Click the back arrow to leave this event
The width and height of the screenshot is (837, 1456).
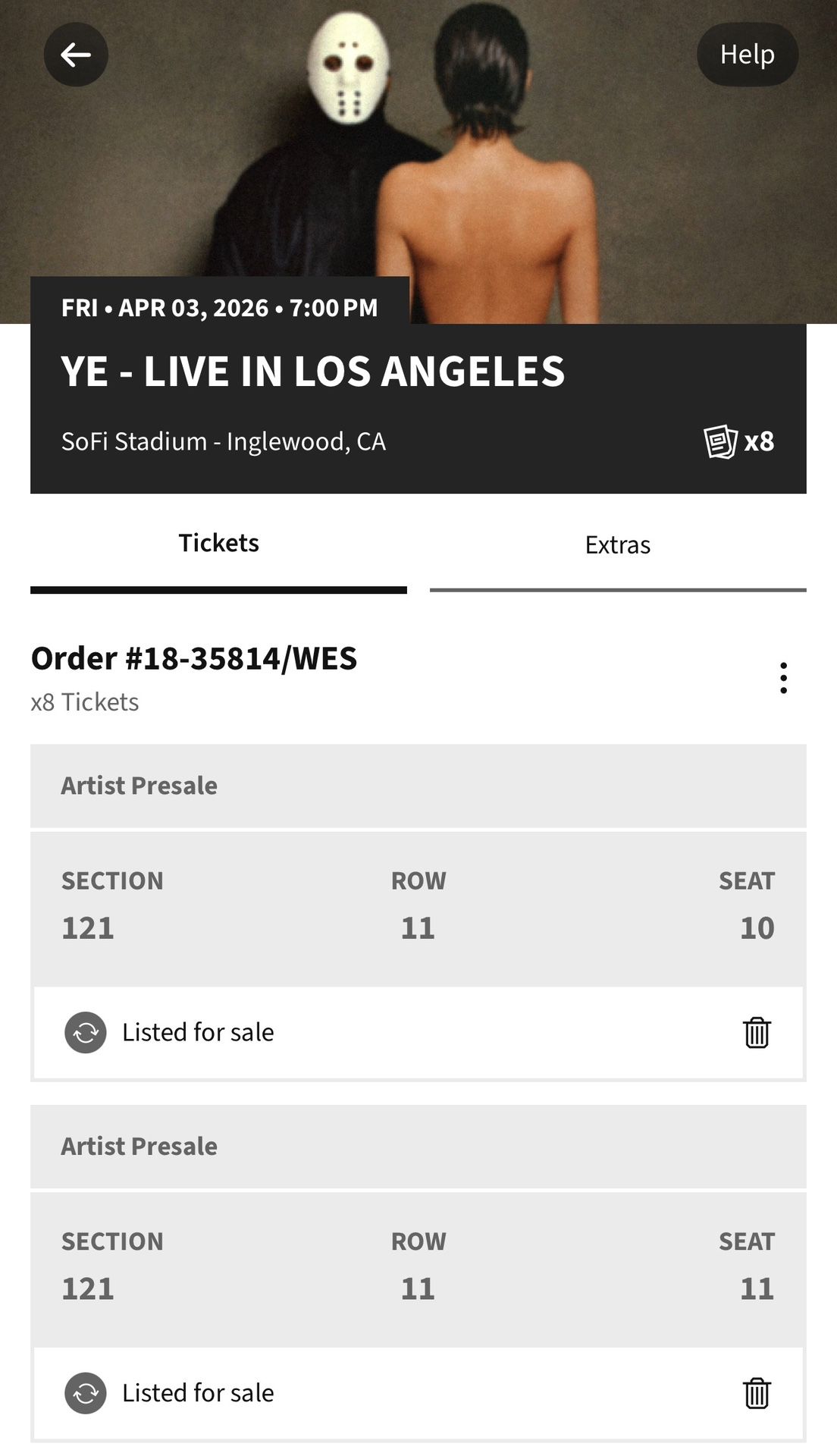click(76, 54)
